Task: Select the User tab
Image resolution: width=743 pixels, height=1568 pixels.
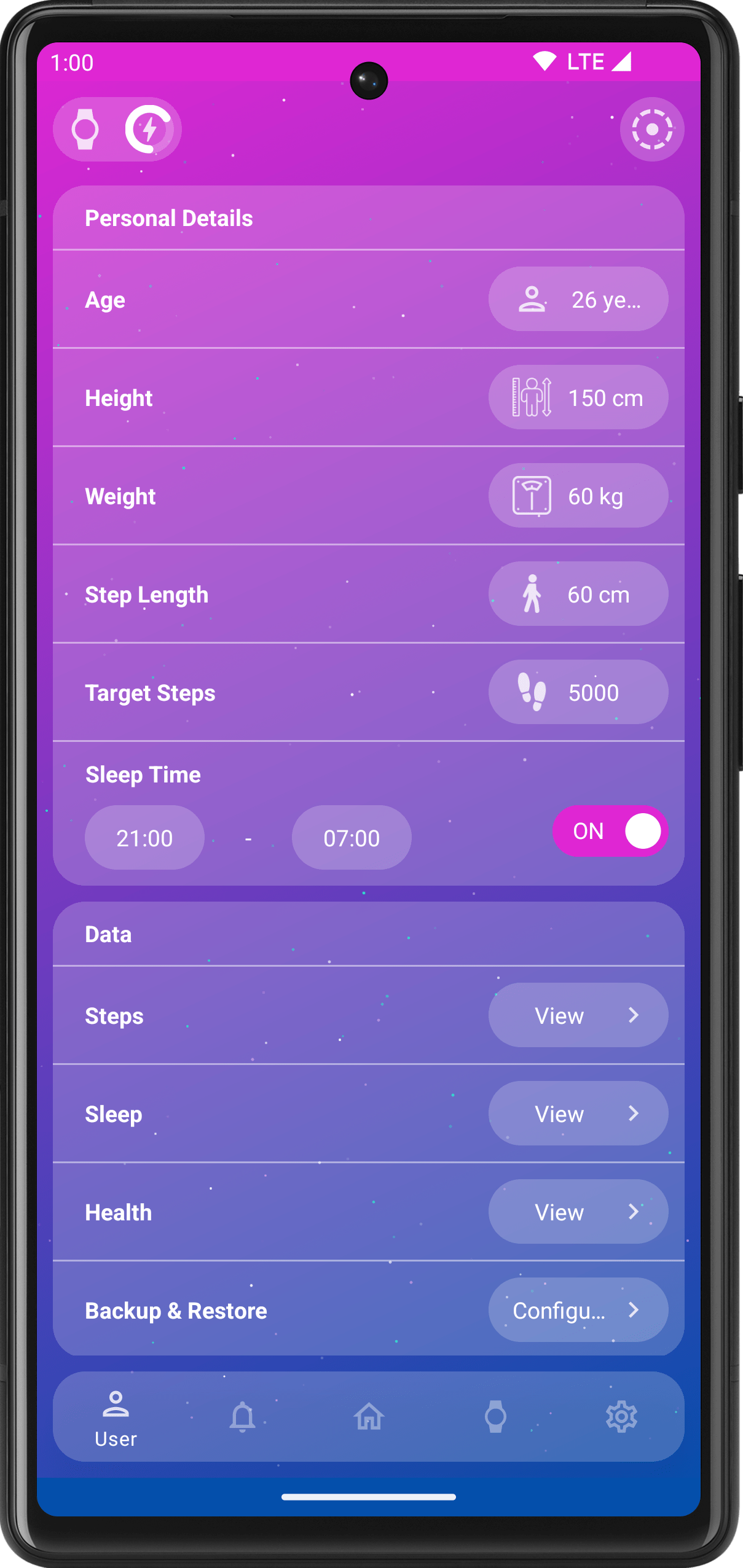Action: (x=116, y=1418)
